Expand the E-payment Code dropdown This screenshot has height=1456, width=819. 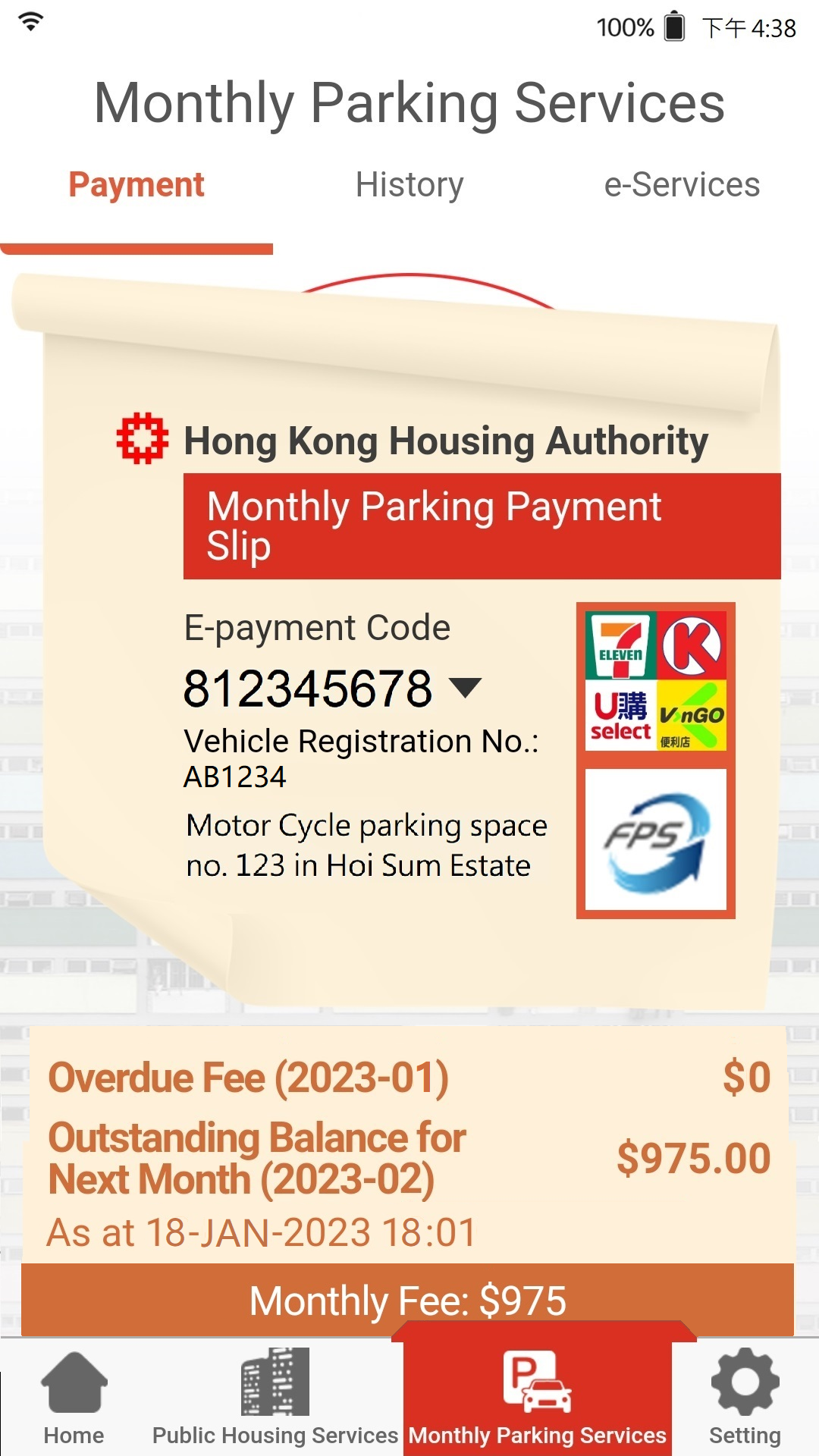tap(465, 687)
